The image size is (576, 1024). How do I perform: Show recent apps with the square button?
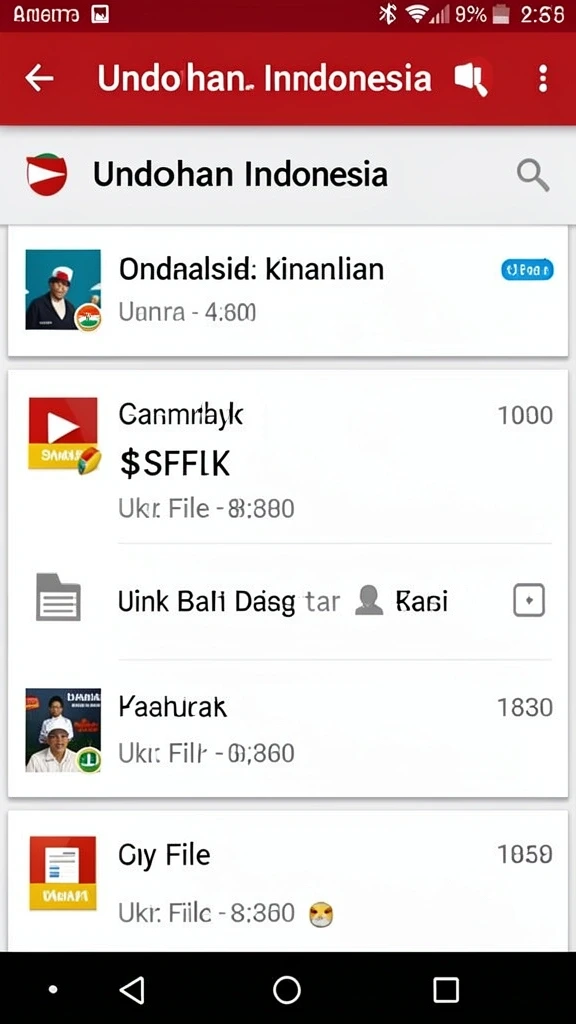coord(446,989)
